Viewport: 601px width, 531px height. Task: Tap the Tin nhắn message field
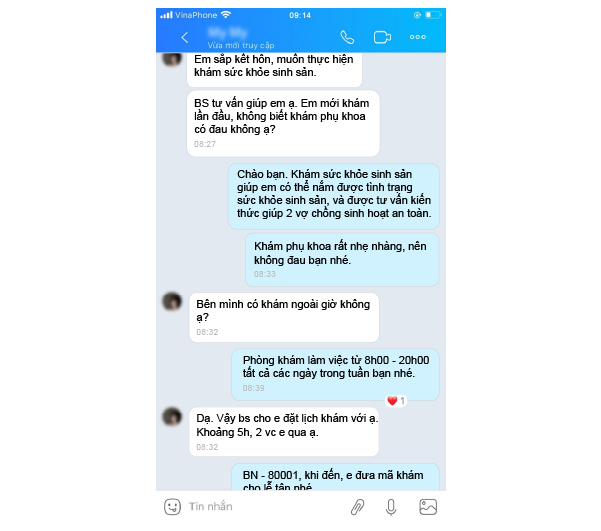click(x=260, y=507)
